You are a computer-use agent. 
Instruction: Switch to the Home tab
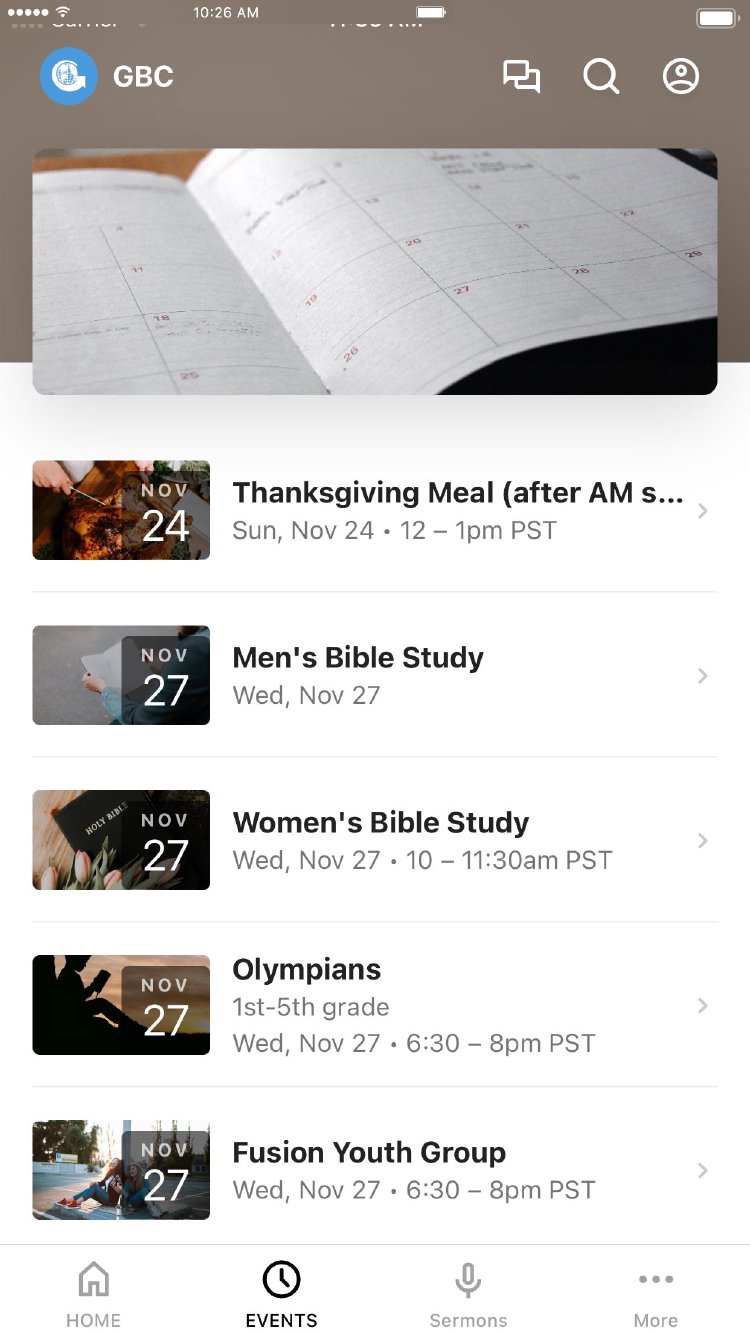[94, 1293]
